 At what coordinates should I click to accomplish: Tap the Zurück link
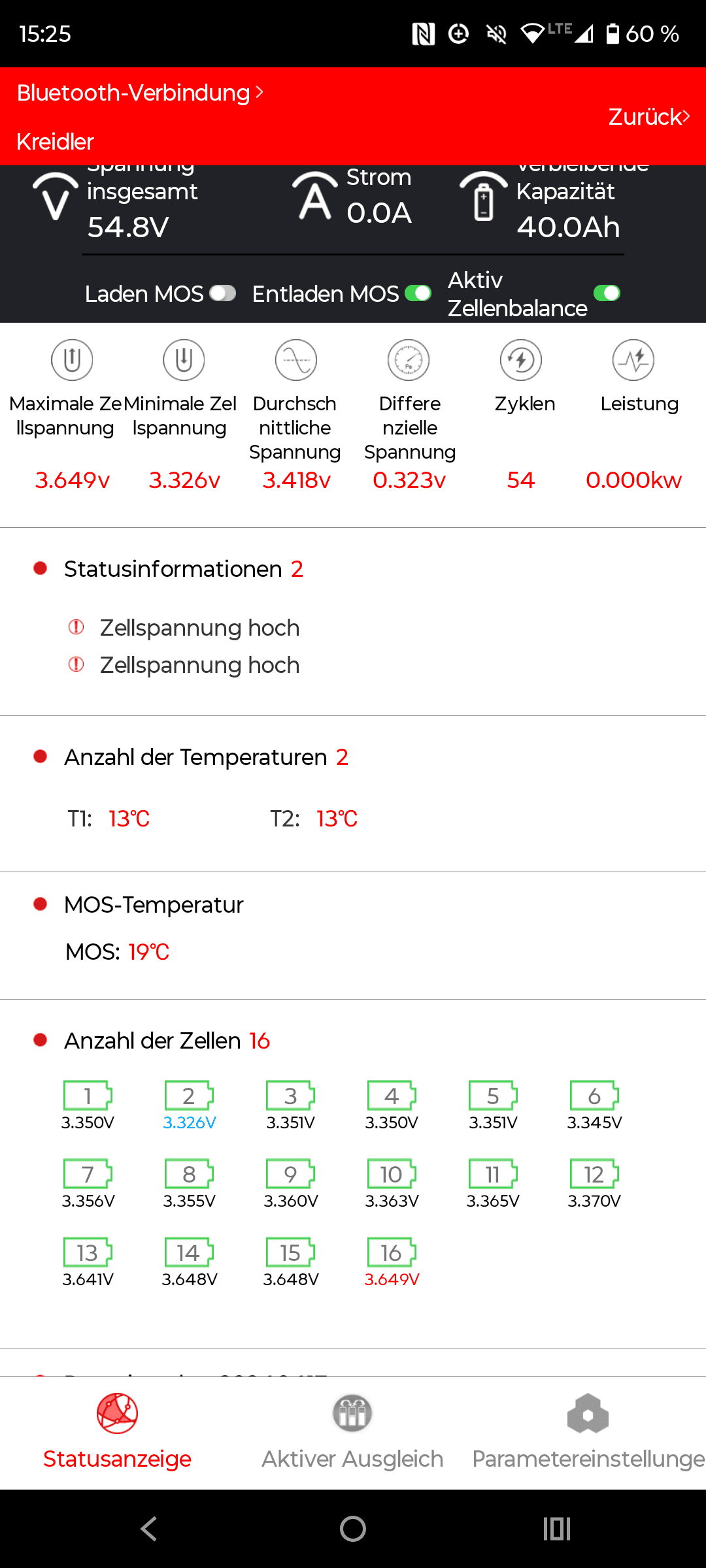pyautogui.click(x=648, y=117)
